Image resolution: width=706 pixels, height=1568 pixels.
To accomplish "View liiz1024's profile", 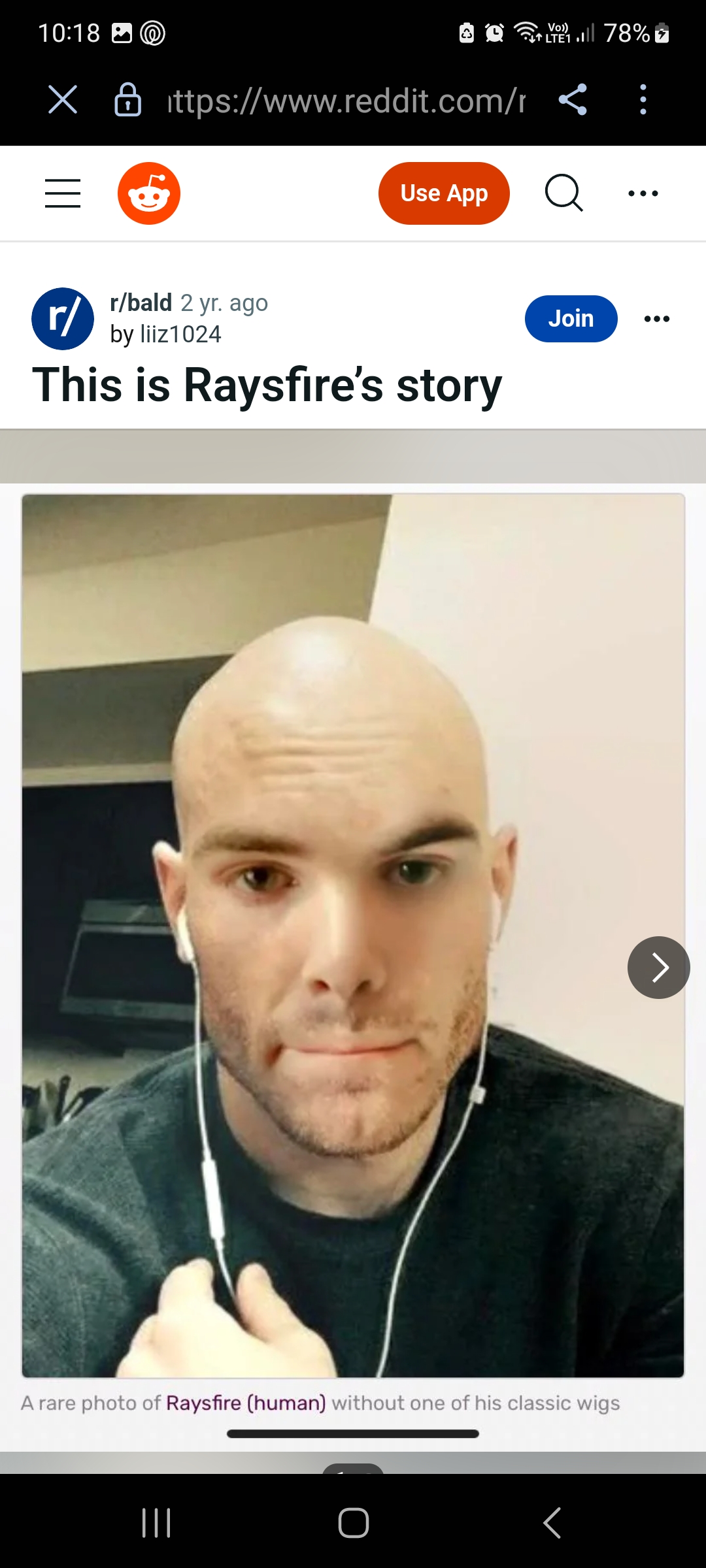I will (180, 335).
